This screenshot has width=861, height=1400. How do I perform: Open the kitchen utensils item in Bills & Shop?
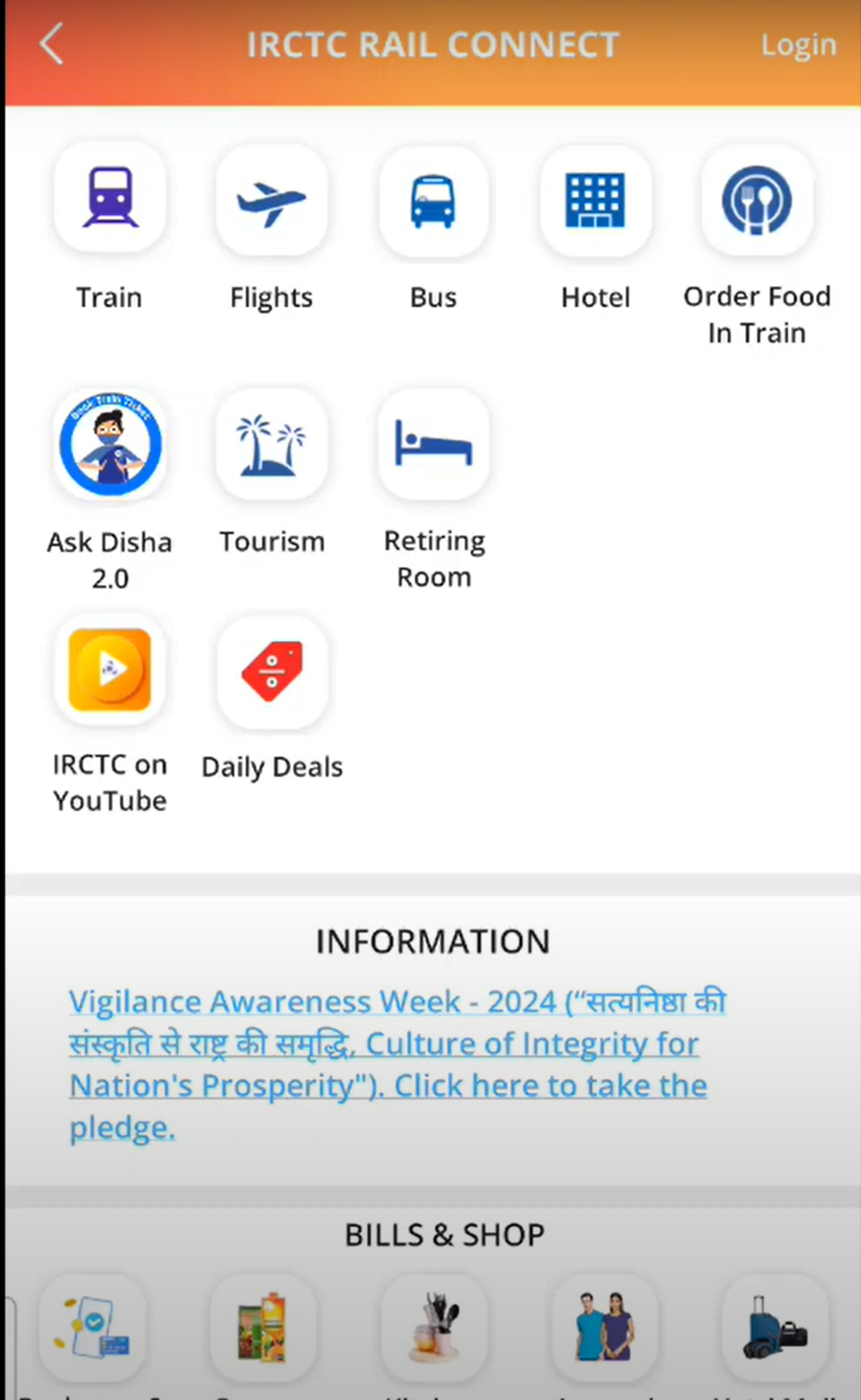click(433, 1328)
